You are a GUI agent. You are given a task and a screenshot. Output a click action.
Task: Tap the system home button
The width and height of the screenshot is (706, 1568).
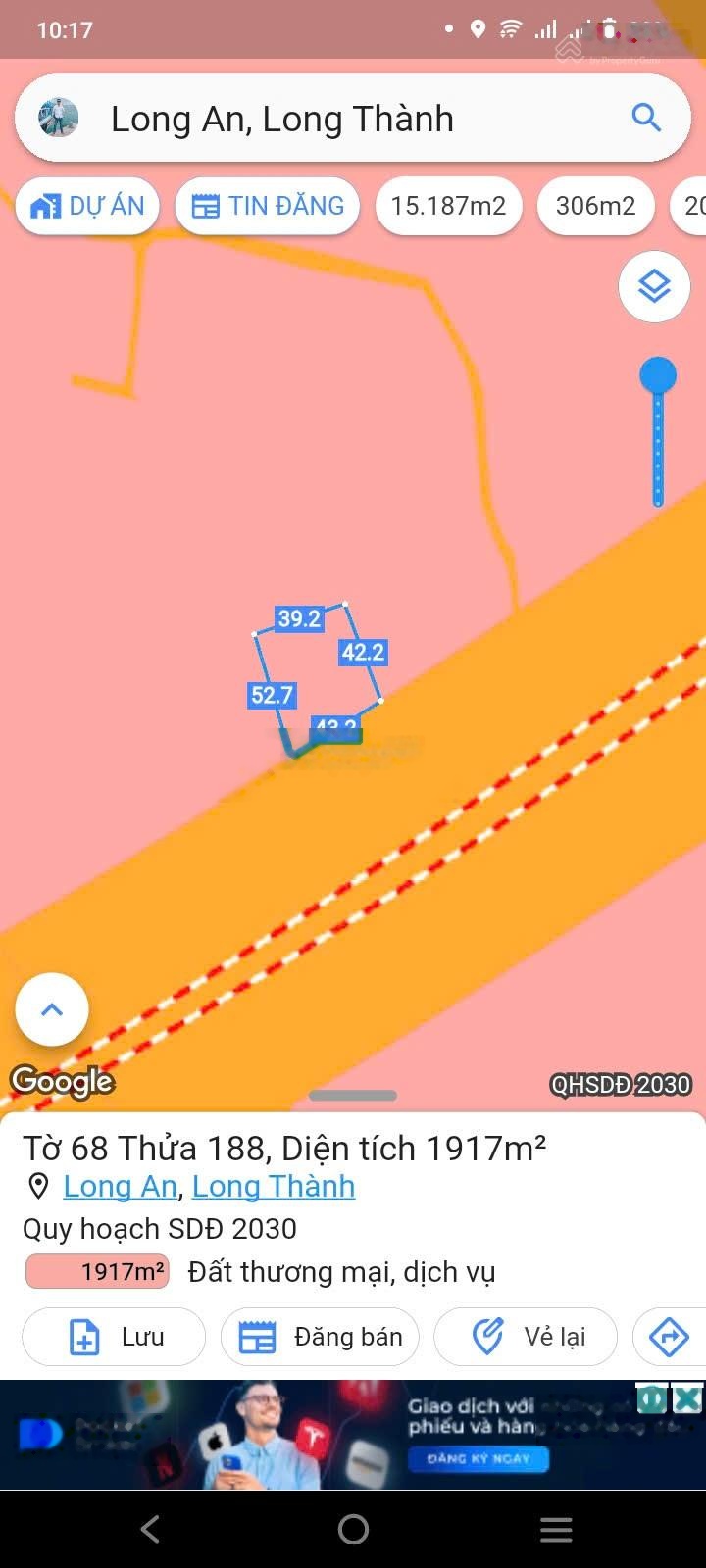point(353,1529)
